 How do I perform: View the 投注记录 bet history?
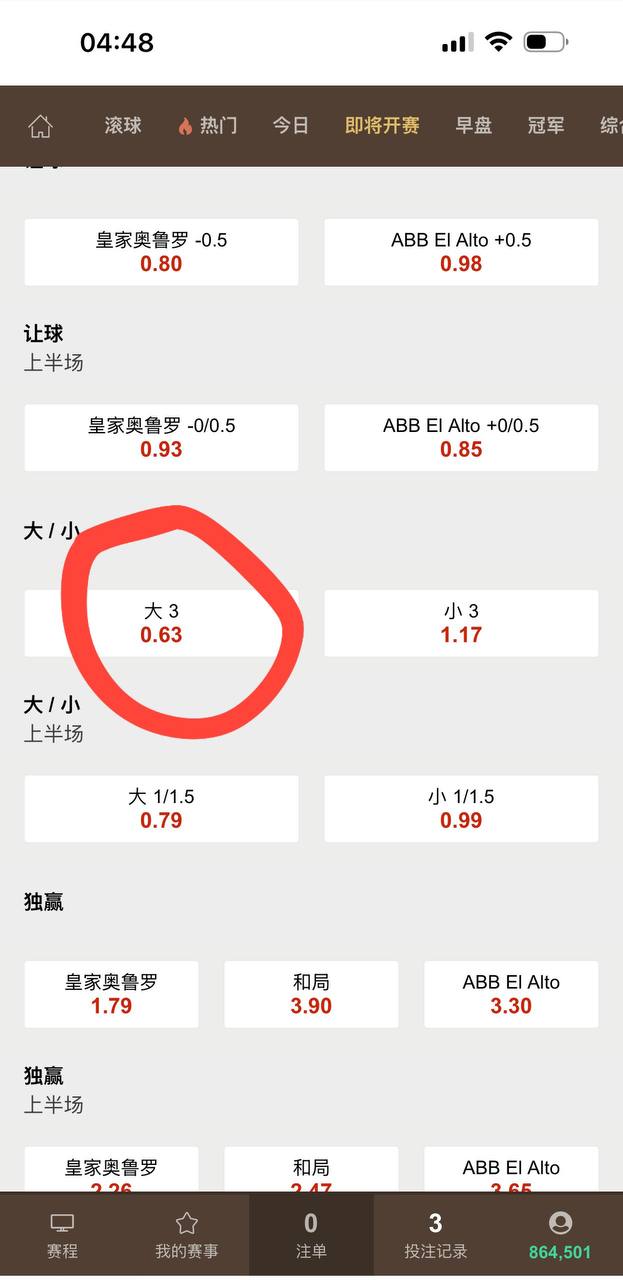(435, 1235)
